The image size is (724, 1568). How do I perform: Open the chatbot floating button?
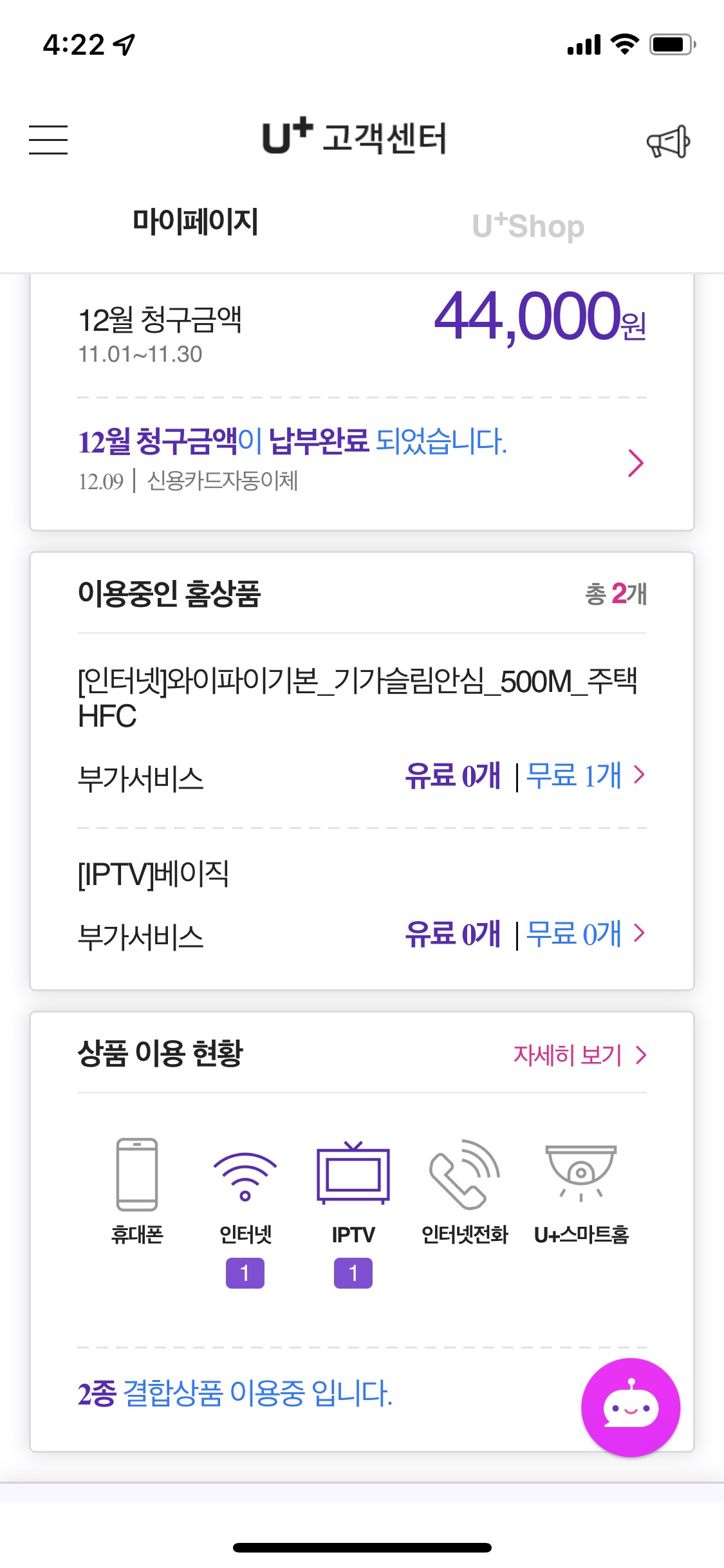(630, 1407)
